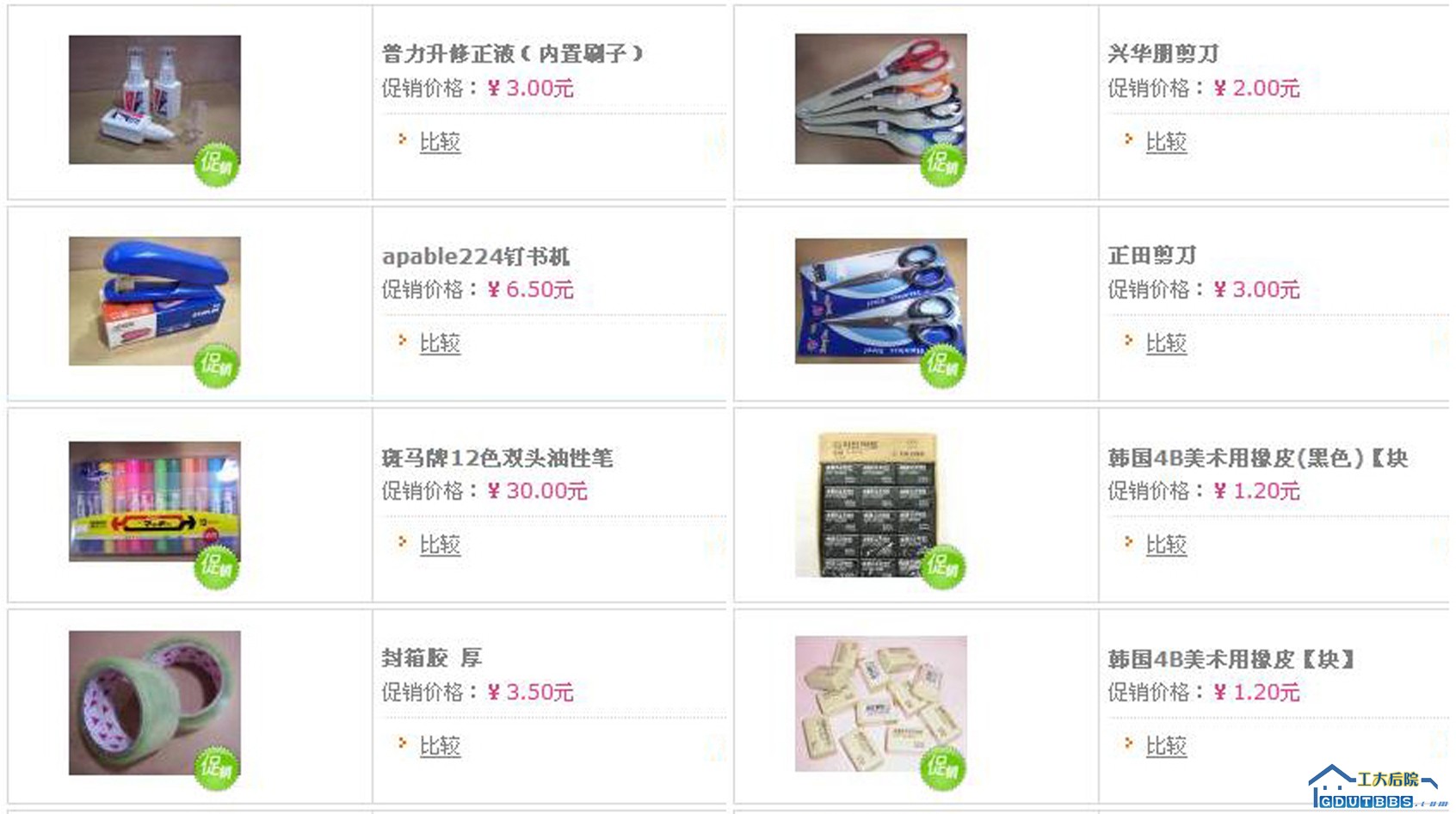Screen dimensions: 1456x814
Task: Open the 正田剪刀 product picture
Action: click(x=880, y=301)
